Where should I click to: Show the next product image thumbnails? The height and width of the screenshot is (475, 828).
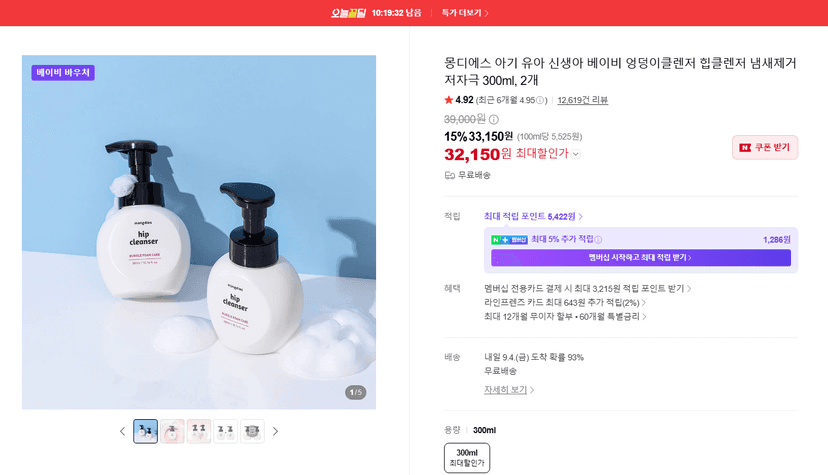pyautogui.click(x=275, y=431)
